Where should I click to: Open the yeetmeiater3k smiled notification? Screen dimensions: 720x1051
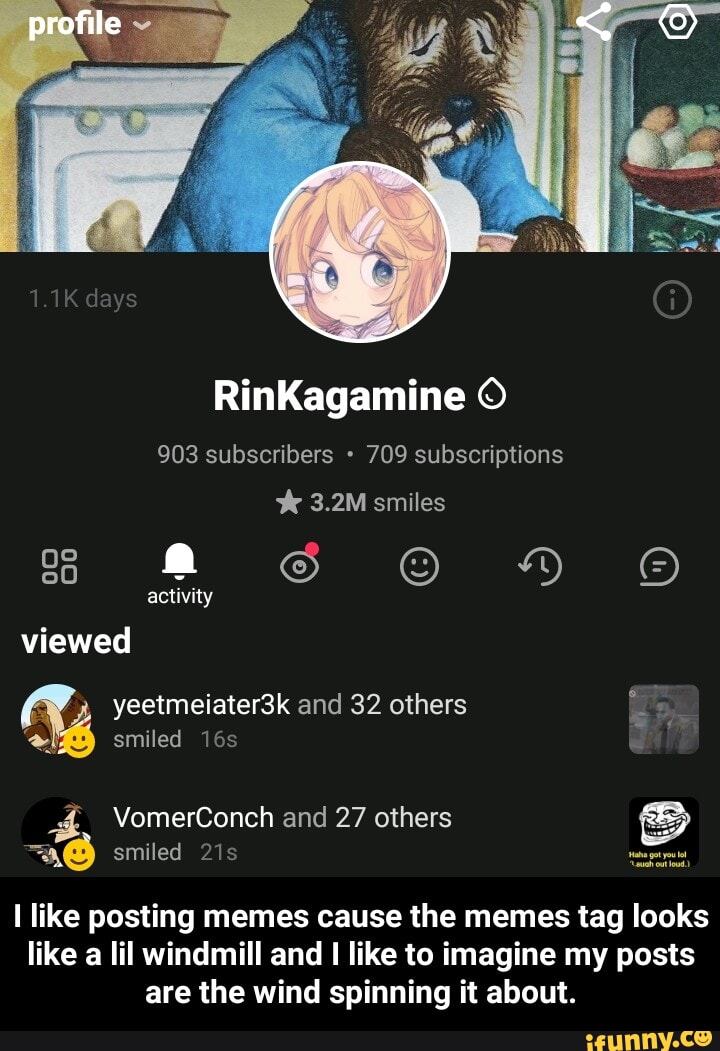(x=290, y=720)
